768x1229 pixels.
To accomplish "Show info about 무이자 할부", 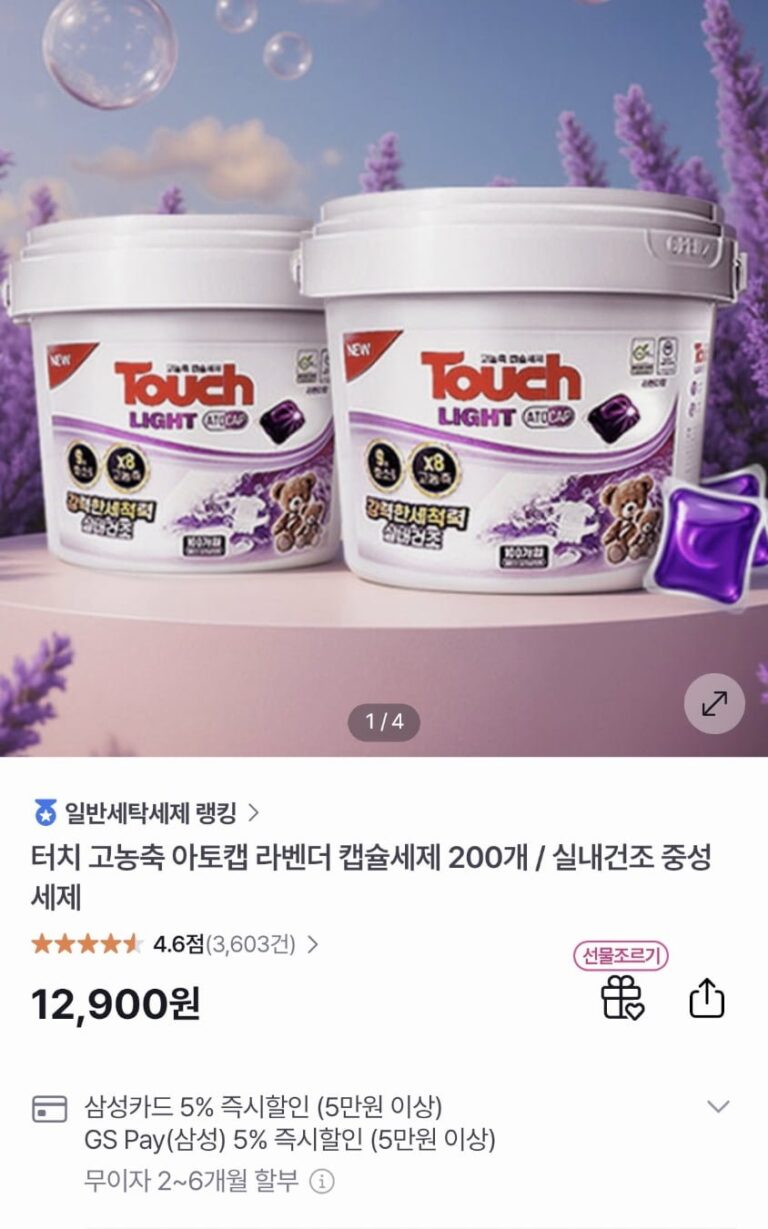I will (322, 1181).
